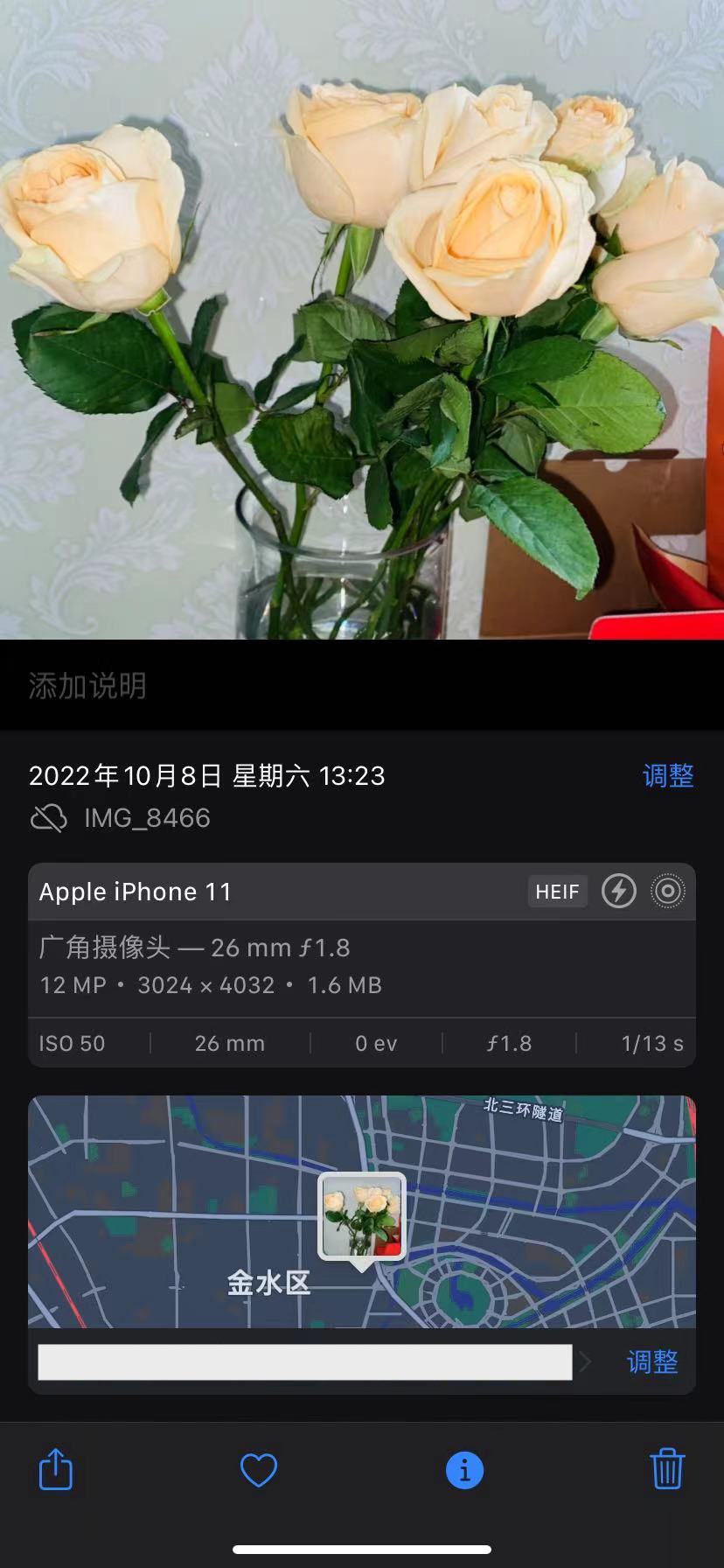Tap 调整 below the map location

coord(652,1361)
